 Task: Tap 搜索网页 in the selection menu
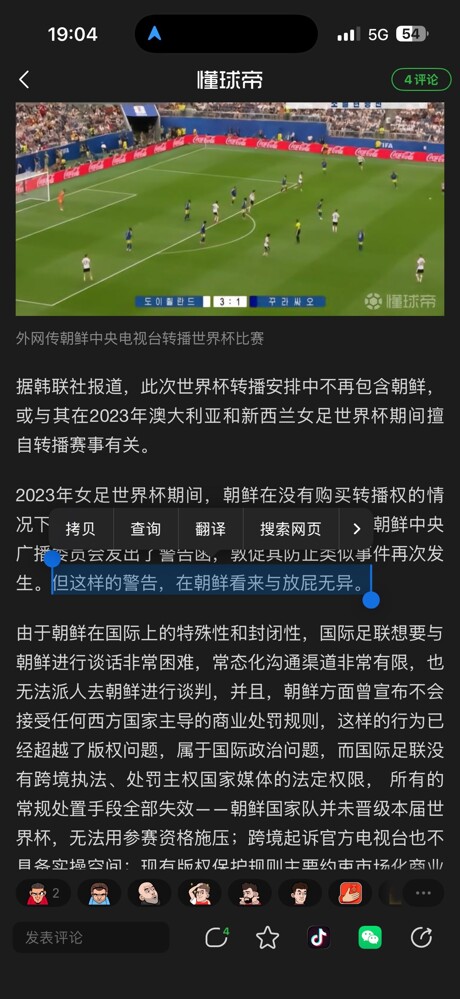point(291,529)
